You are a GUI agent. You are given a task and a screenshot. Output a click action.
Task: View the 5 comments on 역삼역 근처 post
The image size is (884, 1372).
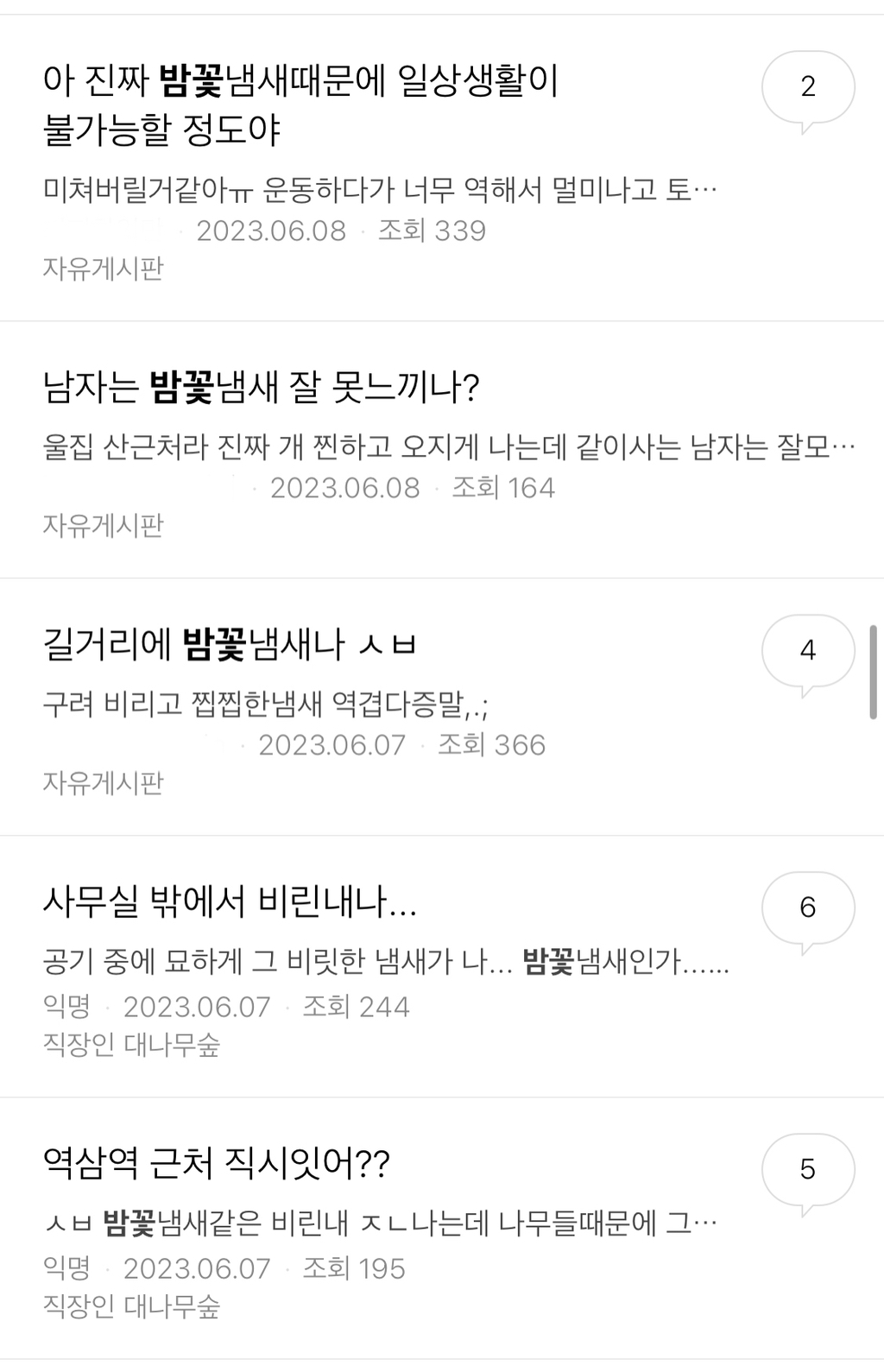(x=807, y=1170)
